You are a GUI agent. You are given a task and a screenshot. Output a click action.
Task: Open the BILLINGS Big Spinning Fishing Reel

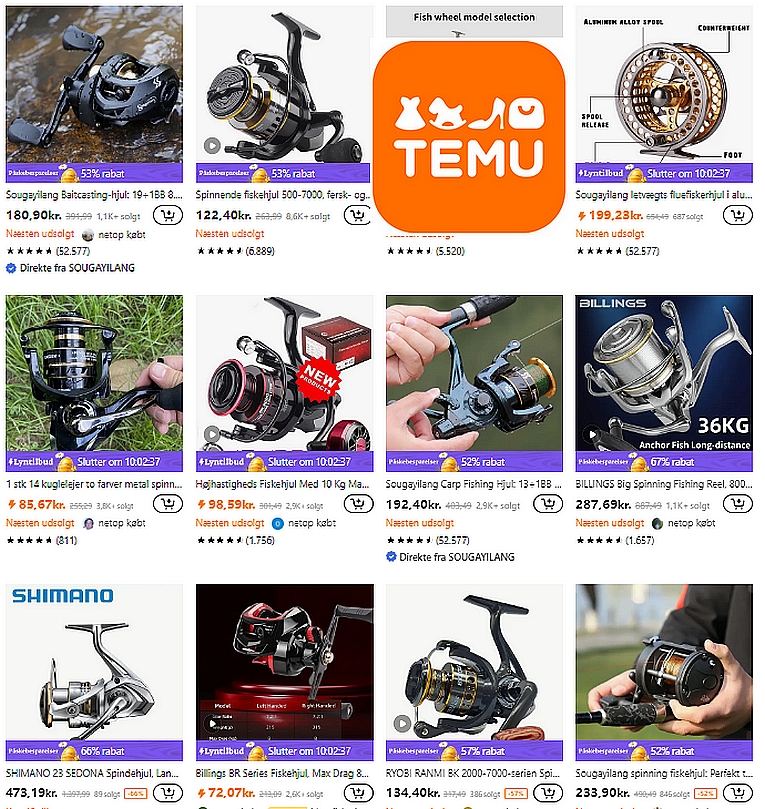click(663, 484)
